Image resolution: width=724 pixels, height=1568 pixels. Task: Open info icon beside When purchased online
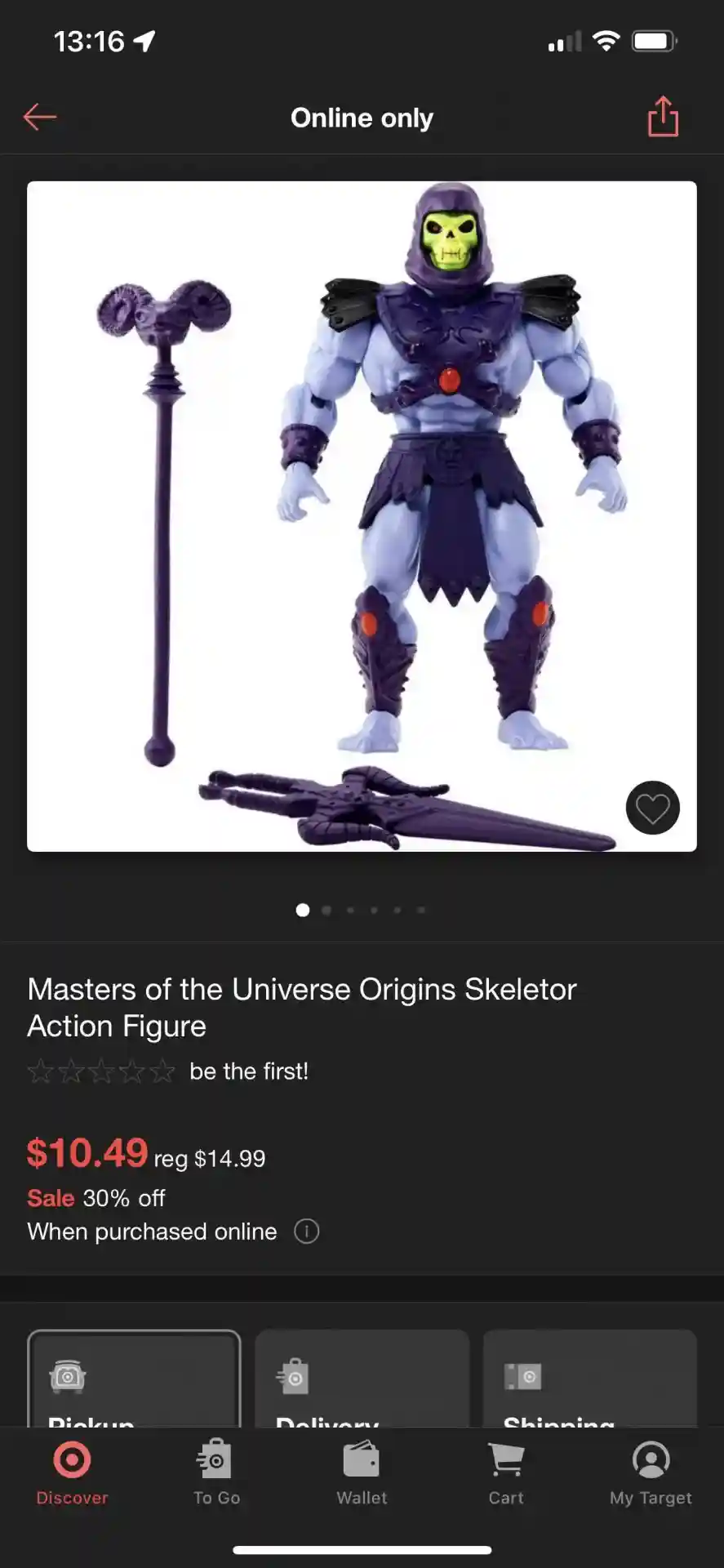306,1231
